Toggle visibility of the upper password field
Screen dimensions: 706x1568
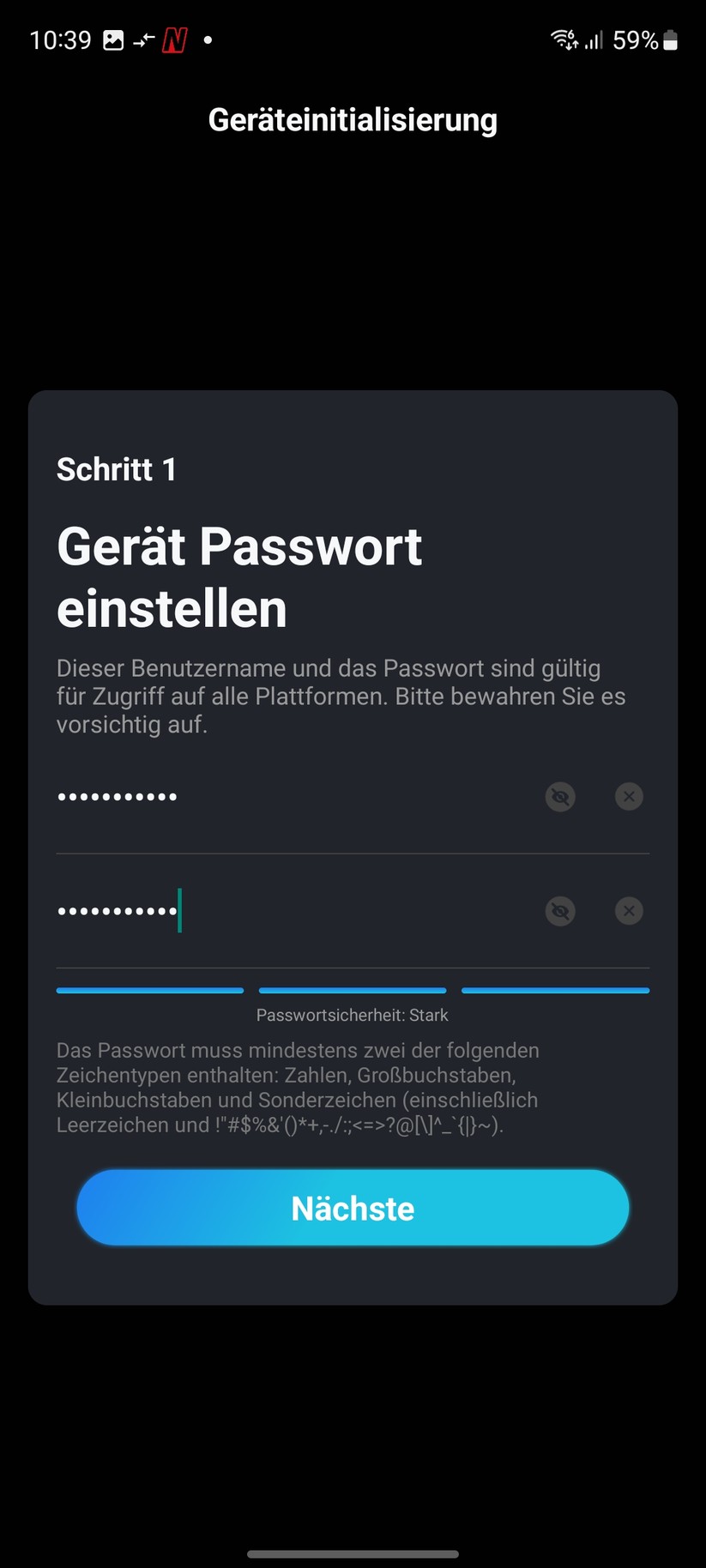coord(559,796)
